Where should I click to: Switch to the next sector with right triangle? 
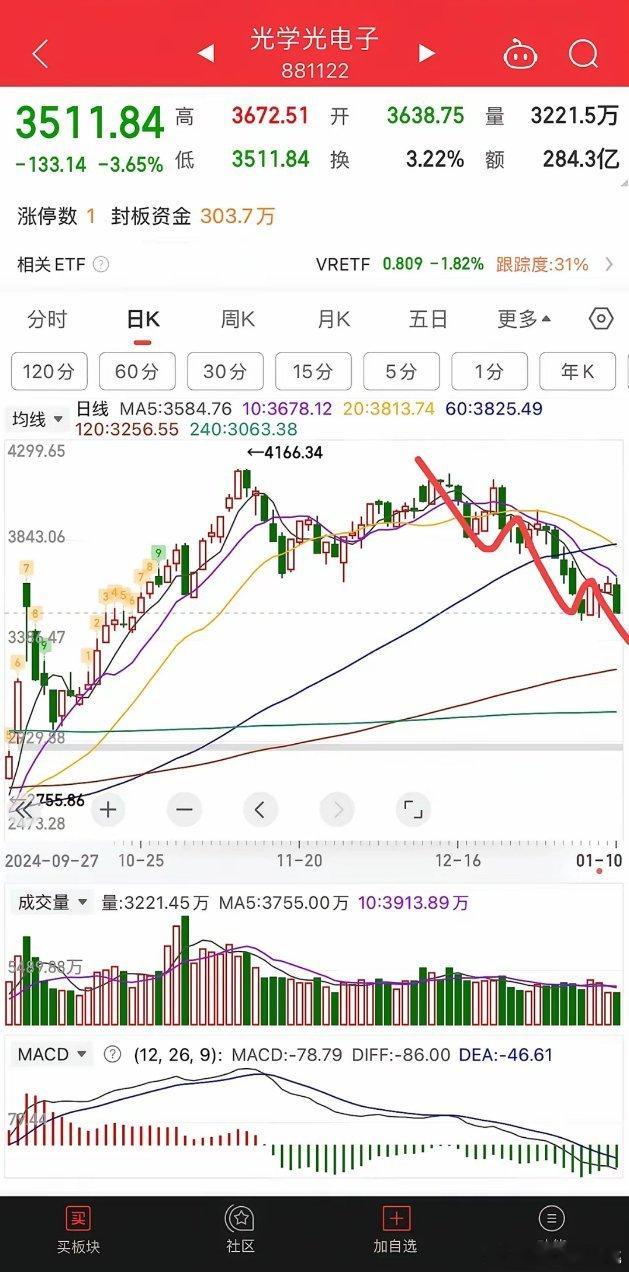pyautogui.click(x=427, y=53)
